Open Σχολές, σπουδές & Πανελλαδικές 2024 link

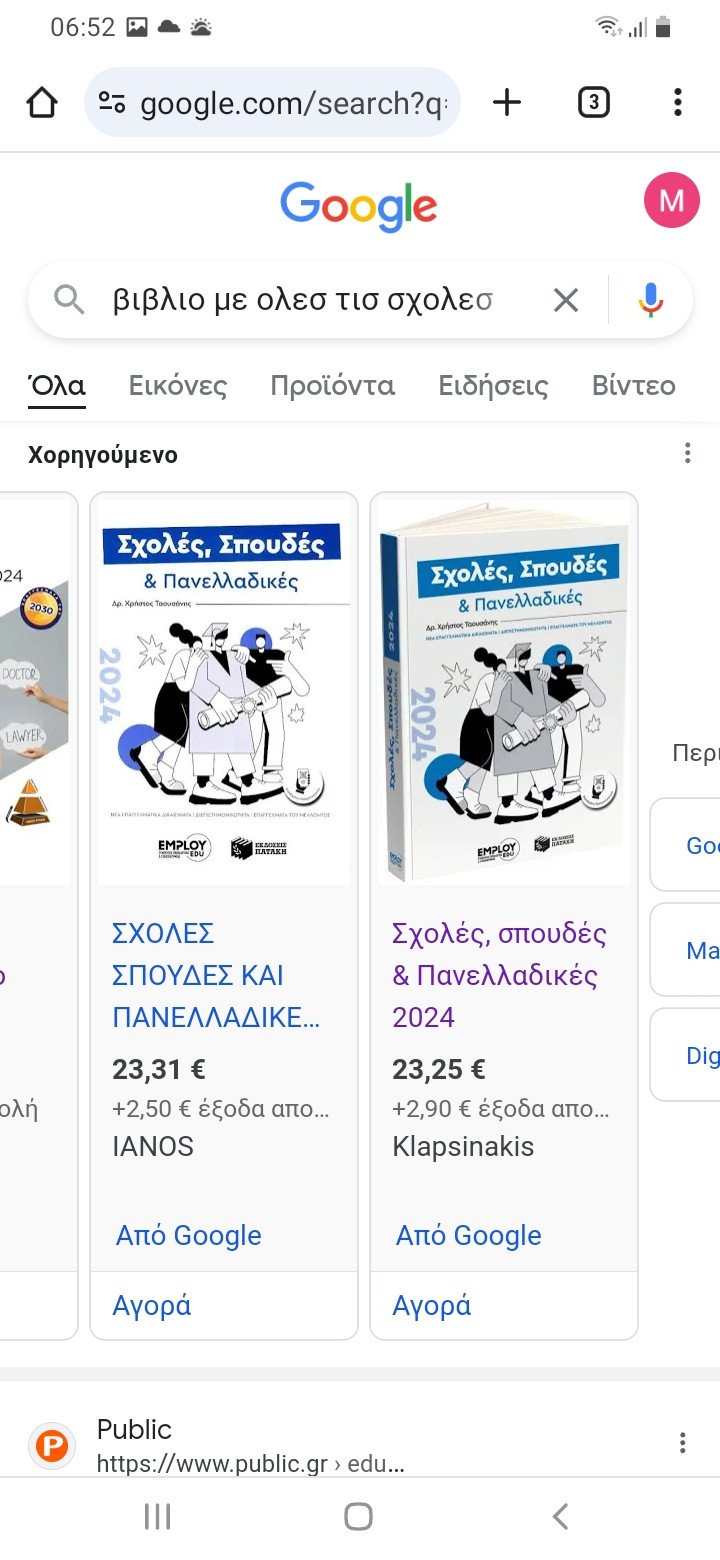[x=500, y=975]
